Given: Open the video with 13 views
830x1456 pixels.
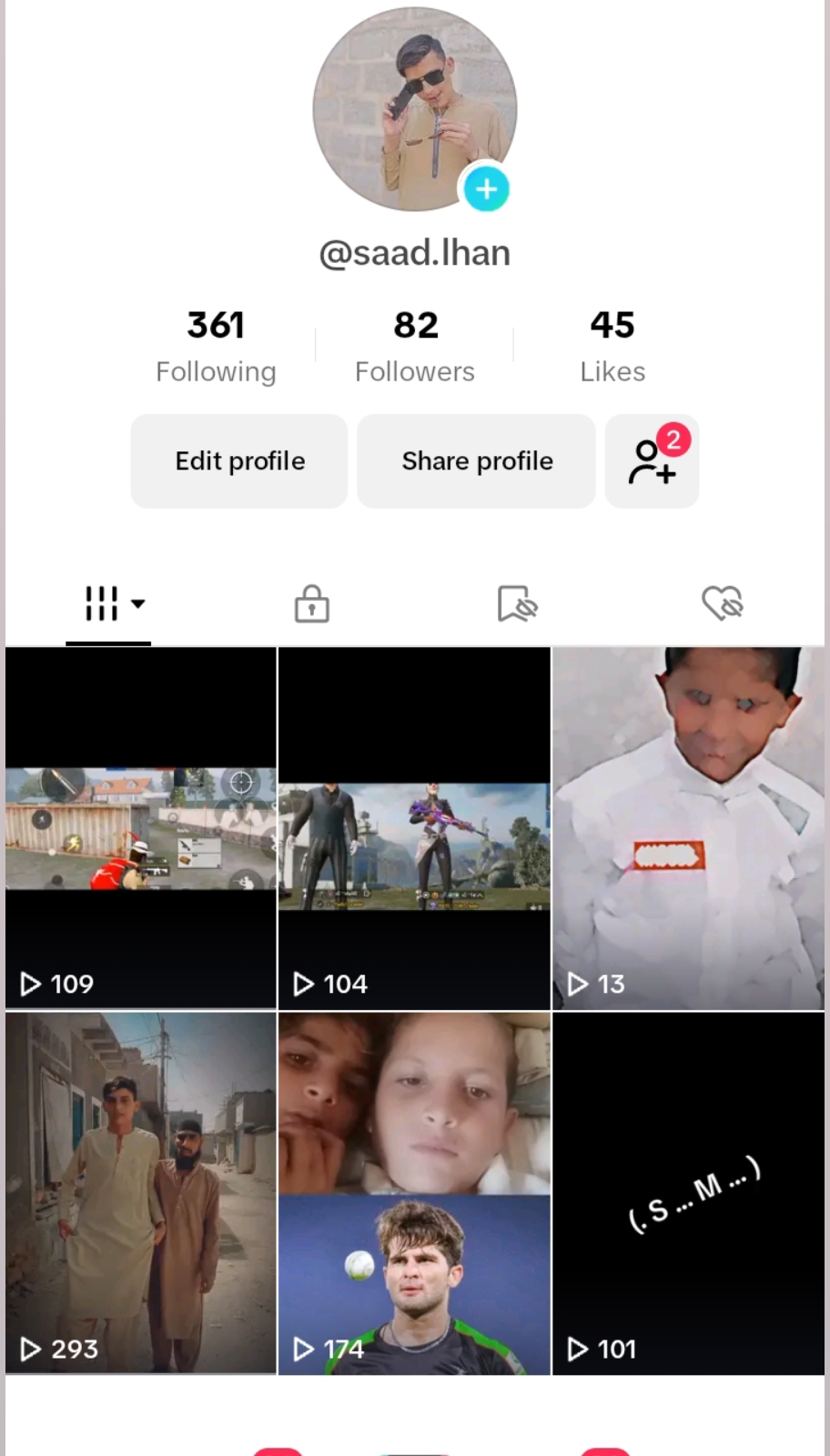Looking at the screenshot, I should pyautogui.click(x=688, y=828).
